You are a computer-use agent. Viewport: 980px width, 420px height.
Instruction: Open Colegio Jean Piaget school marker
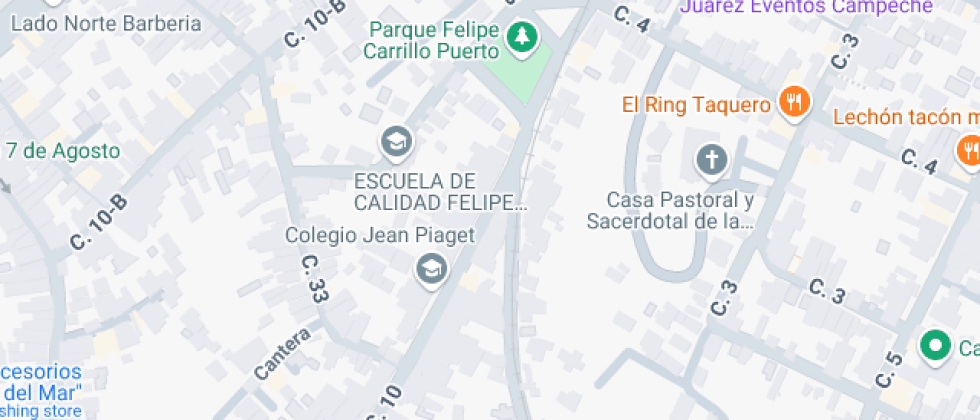coord(431,267)
